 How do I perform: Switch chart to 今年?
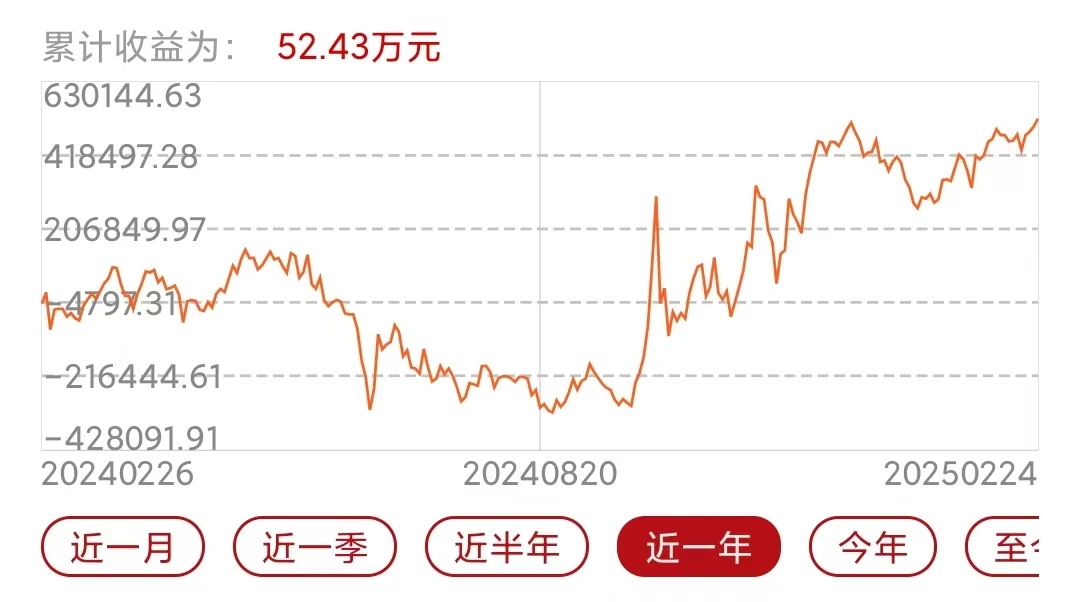873,547
